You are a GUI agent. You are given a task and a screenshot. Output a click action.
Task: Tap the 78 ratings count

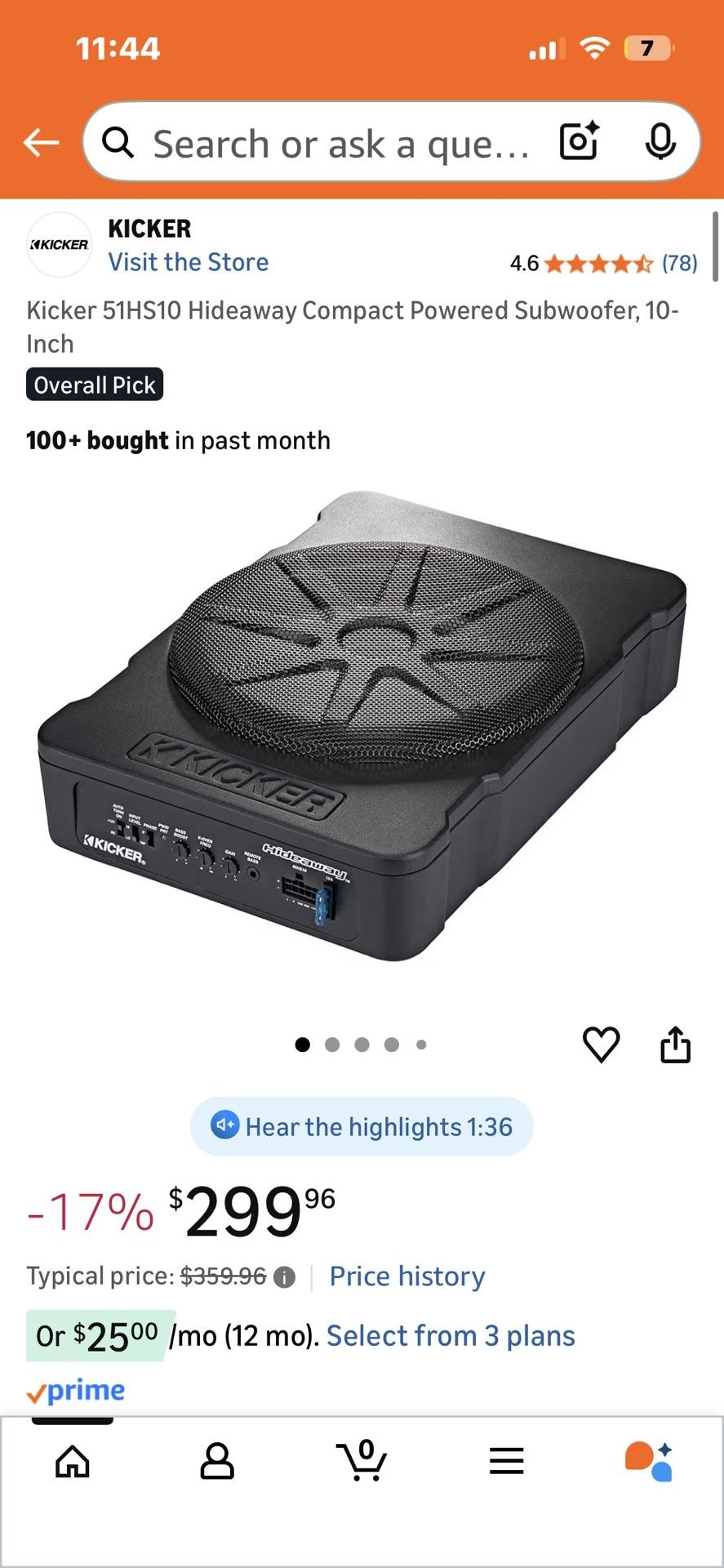[x=678, y=262]
